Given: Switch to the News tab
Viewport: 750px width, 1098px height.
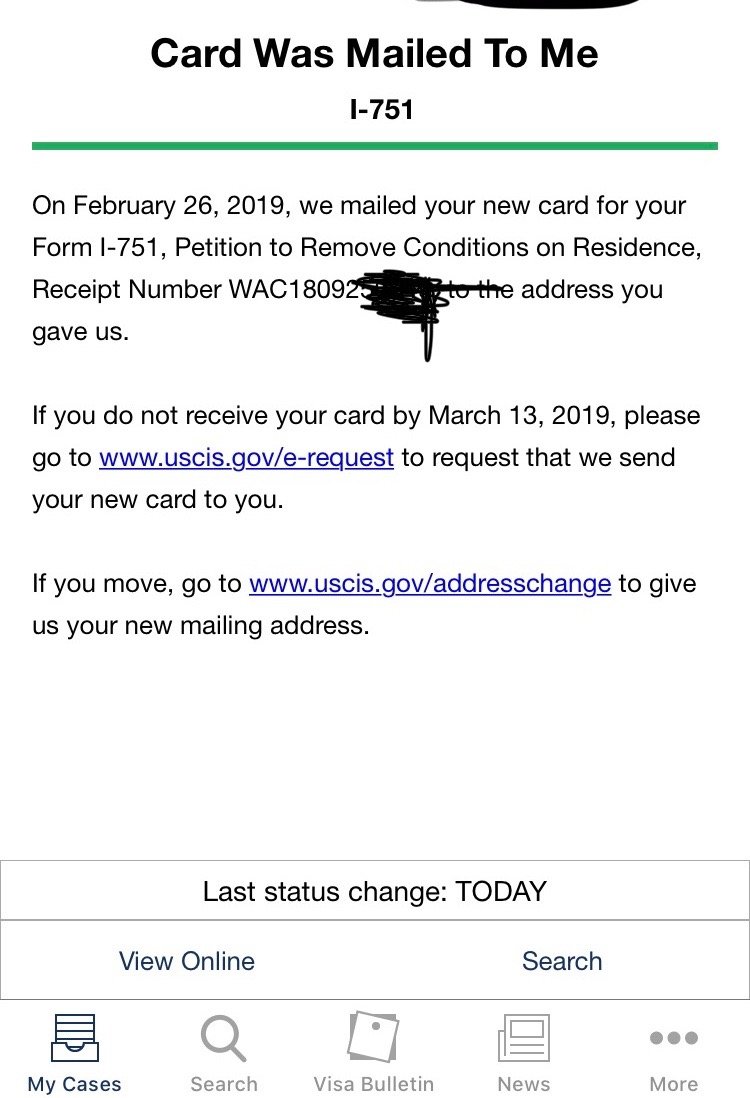Looking at the screenshot, I should (524, 1052).
